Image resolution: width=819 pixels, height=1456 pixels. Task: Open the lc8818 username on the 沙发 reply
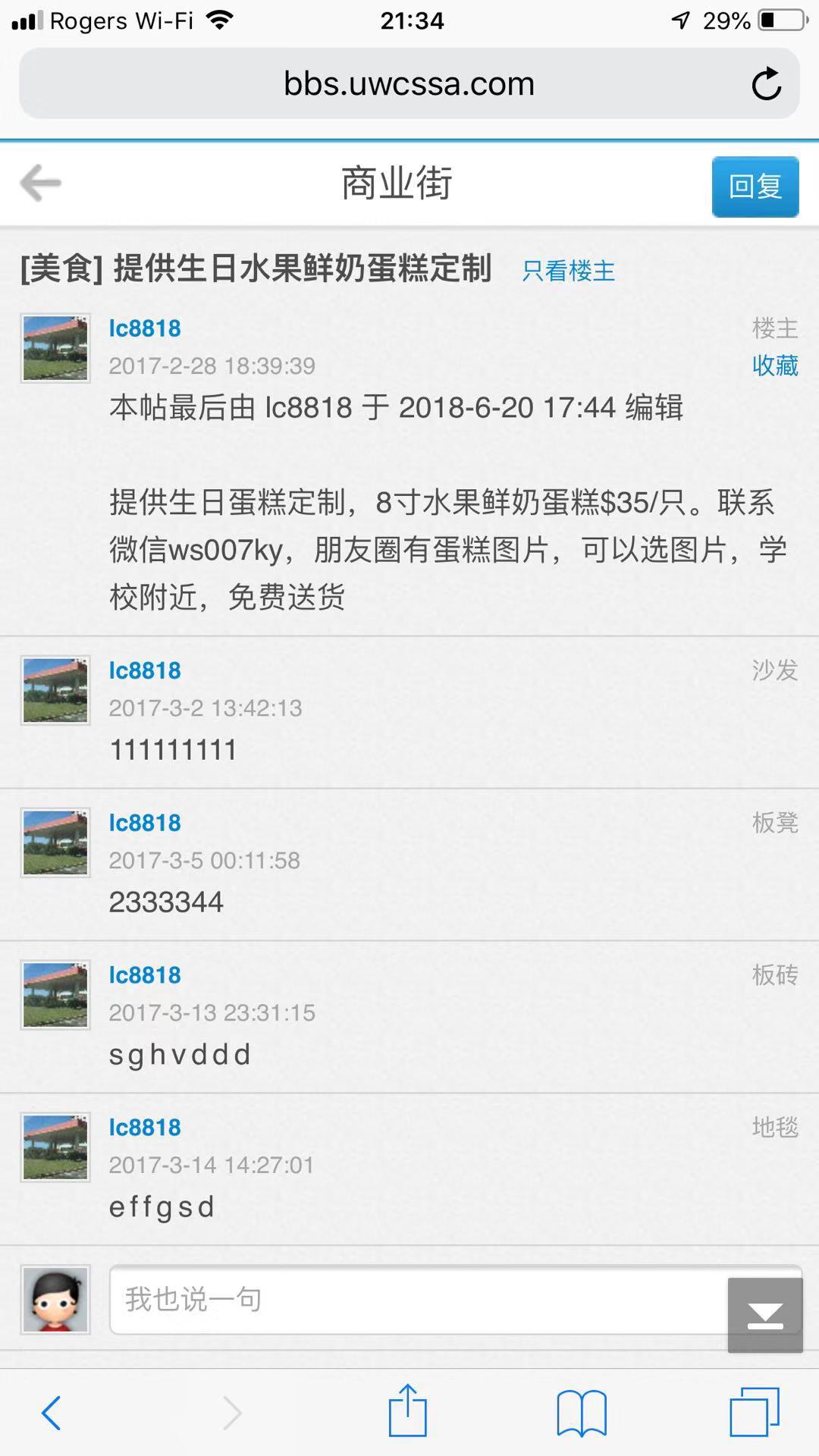[145, 670]
